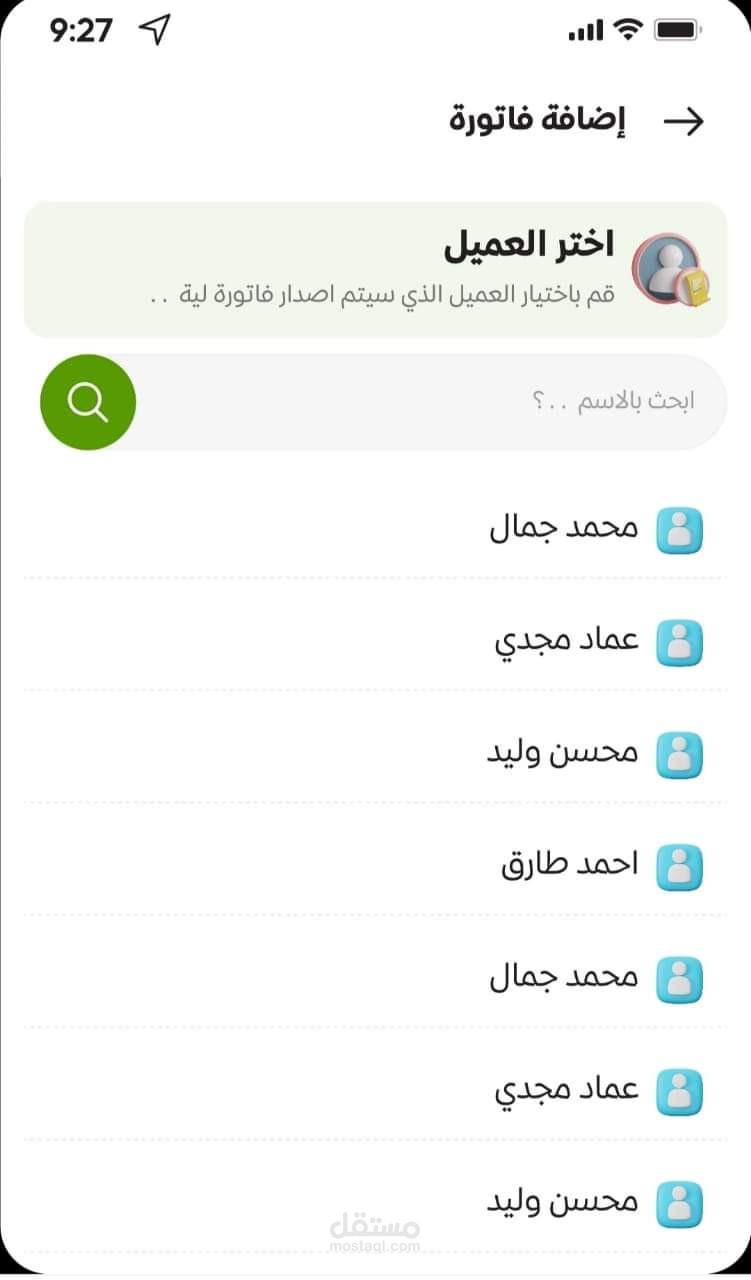Go back using the arrow beside إضافة فاتورة
The image size is (751, 1280).
point(684,121)
